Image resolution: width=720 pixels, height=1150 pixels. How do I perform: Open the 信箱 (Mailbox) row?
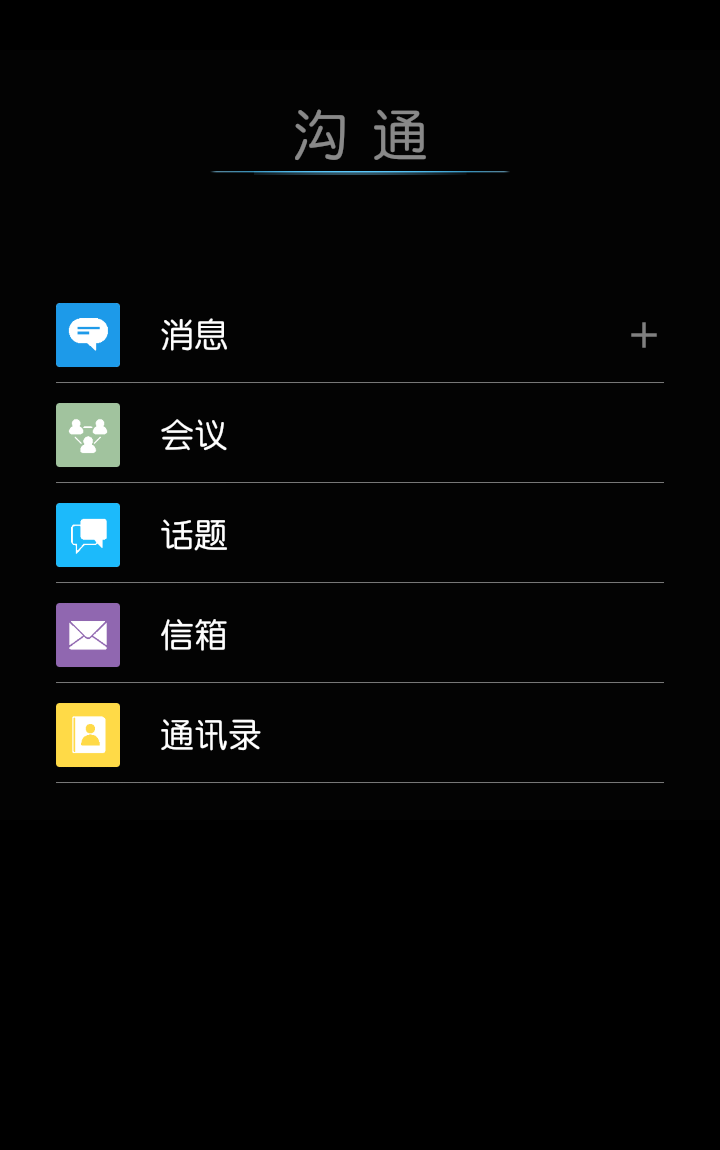[x=194, y=635]
